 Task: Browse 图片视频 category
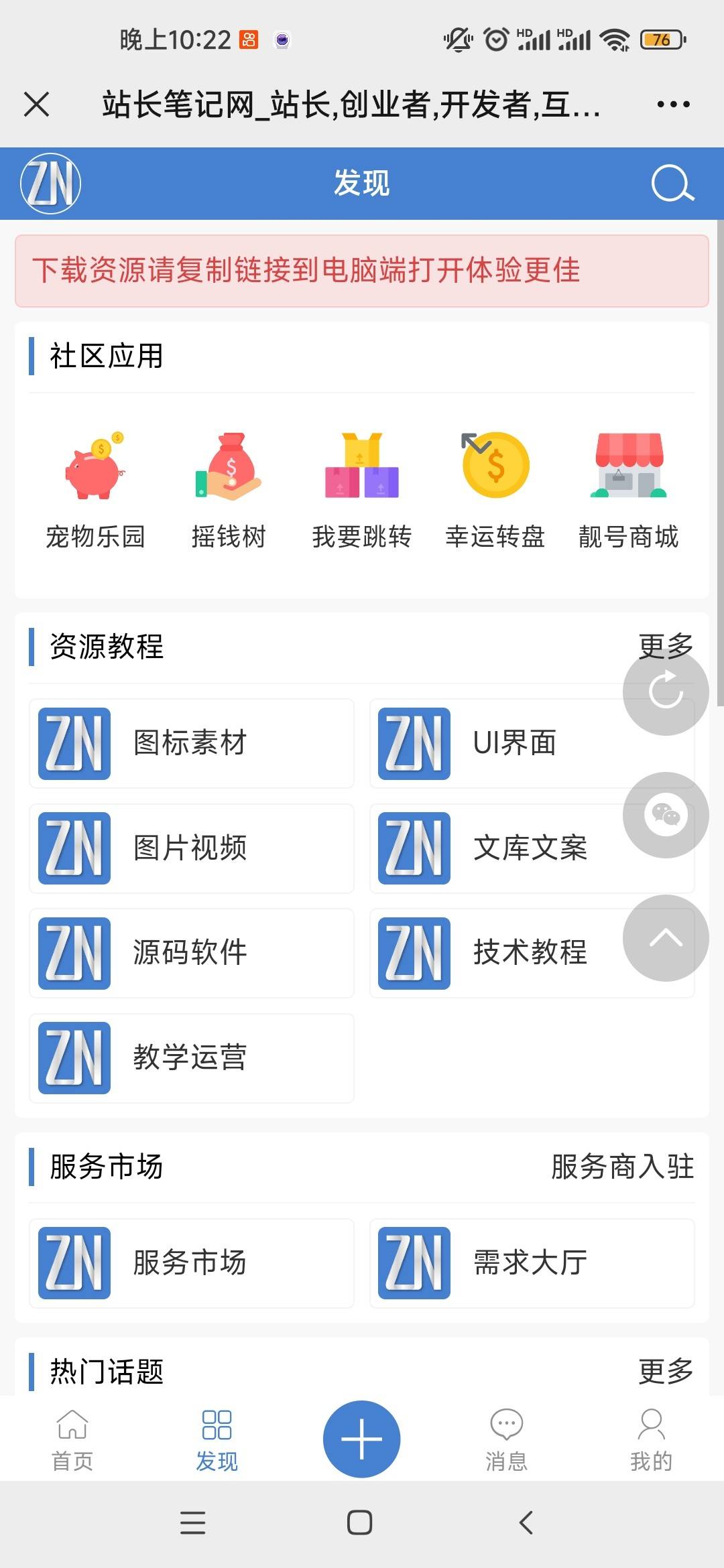click(191, 848)
